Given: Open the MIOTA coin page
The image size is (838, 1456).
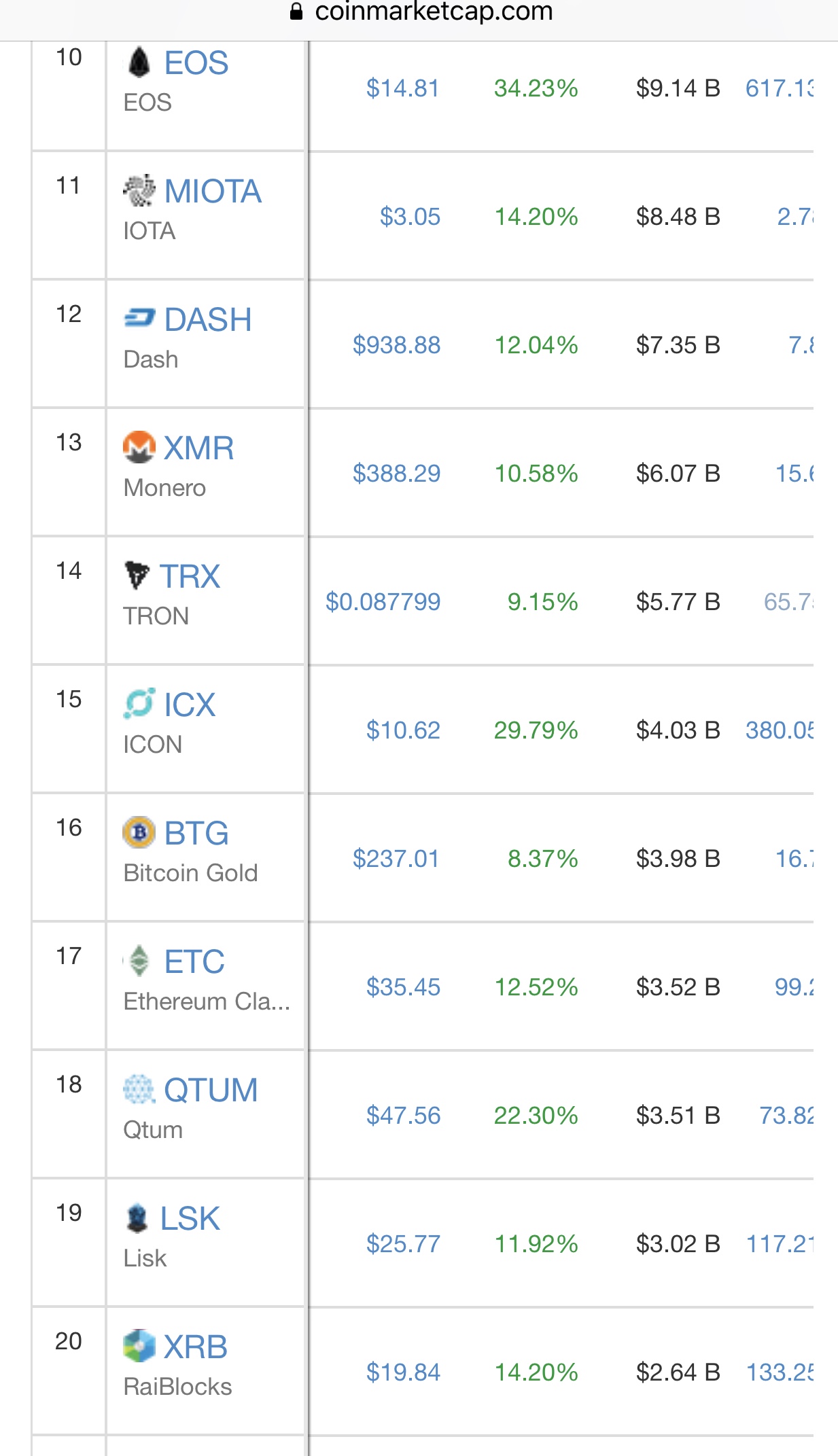Looking at the screenshot, I should [x=212, y=192].
